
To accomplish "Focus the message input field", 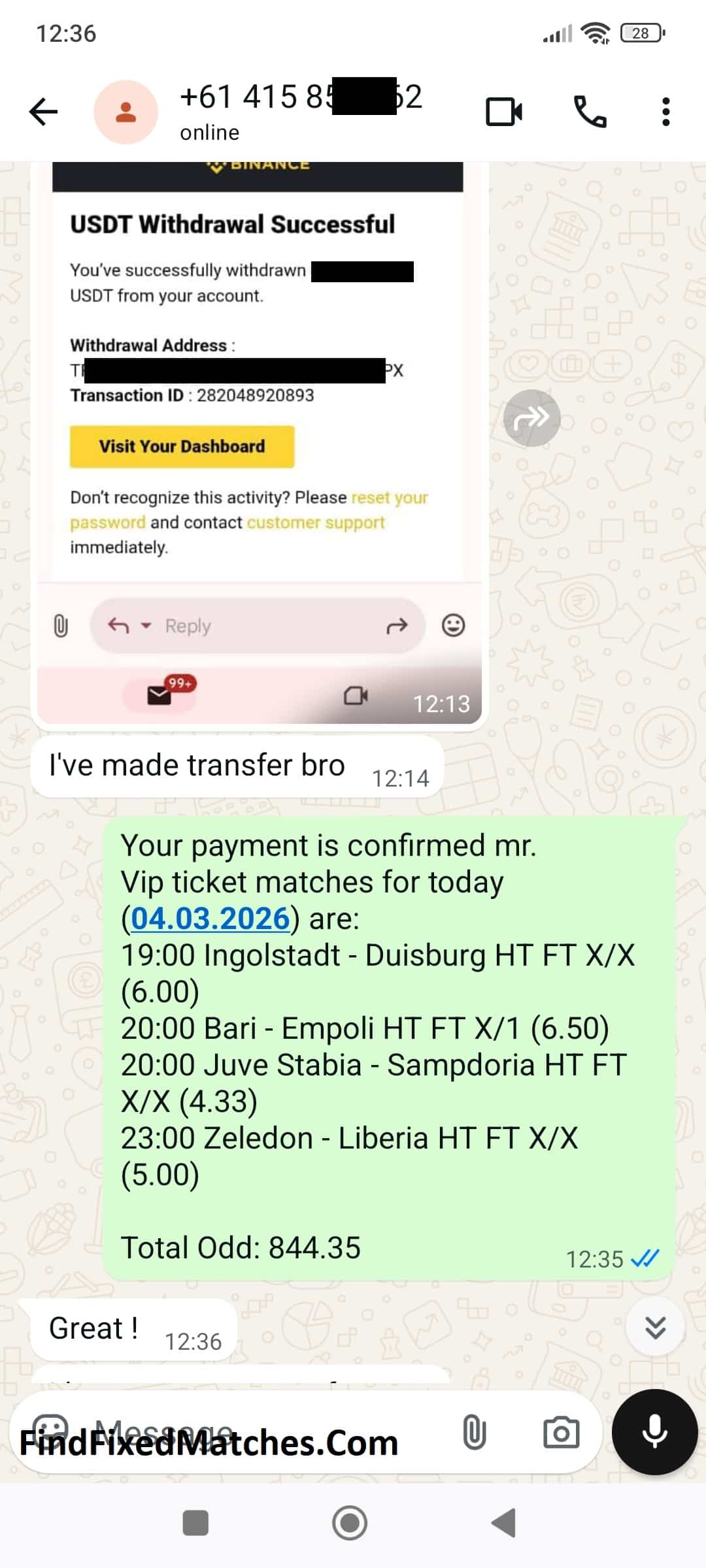I will 261,1432.
